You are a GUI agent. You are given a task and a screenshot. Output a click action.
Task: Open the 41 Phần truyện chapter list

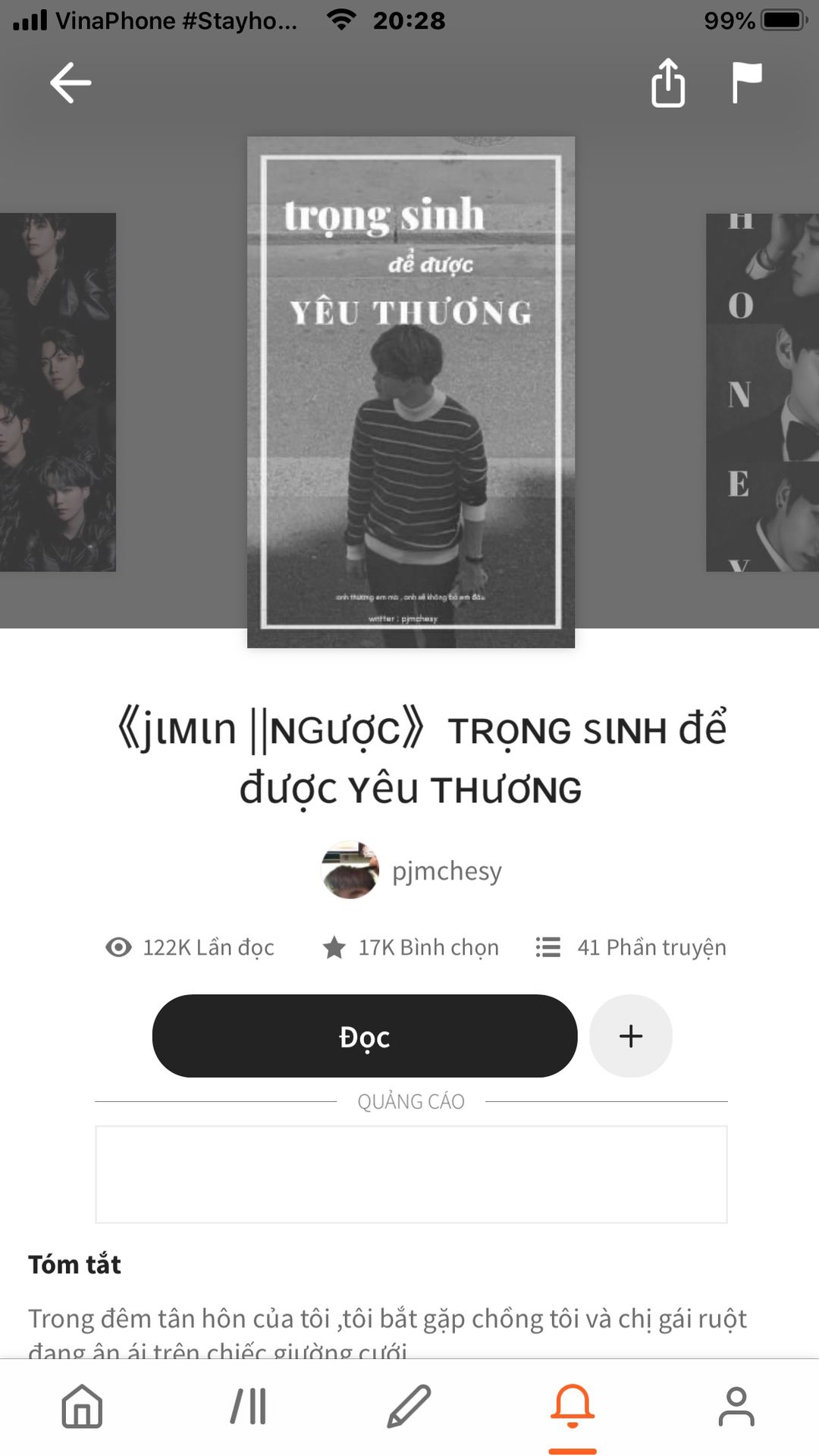tap(631, 947)
